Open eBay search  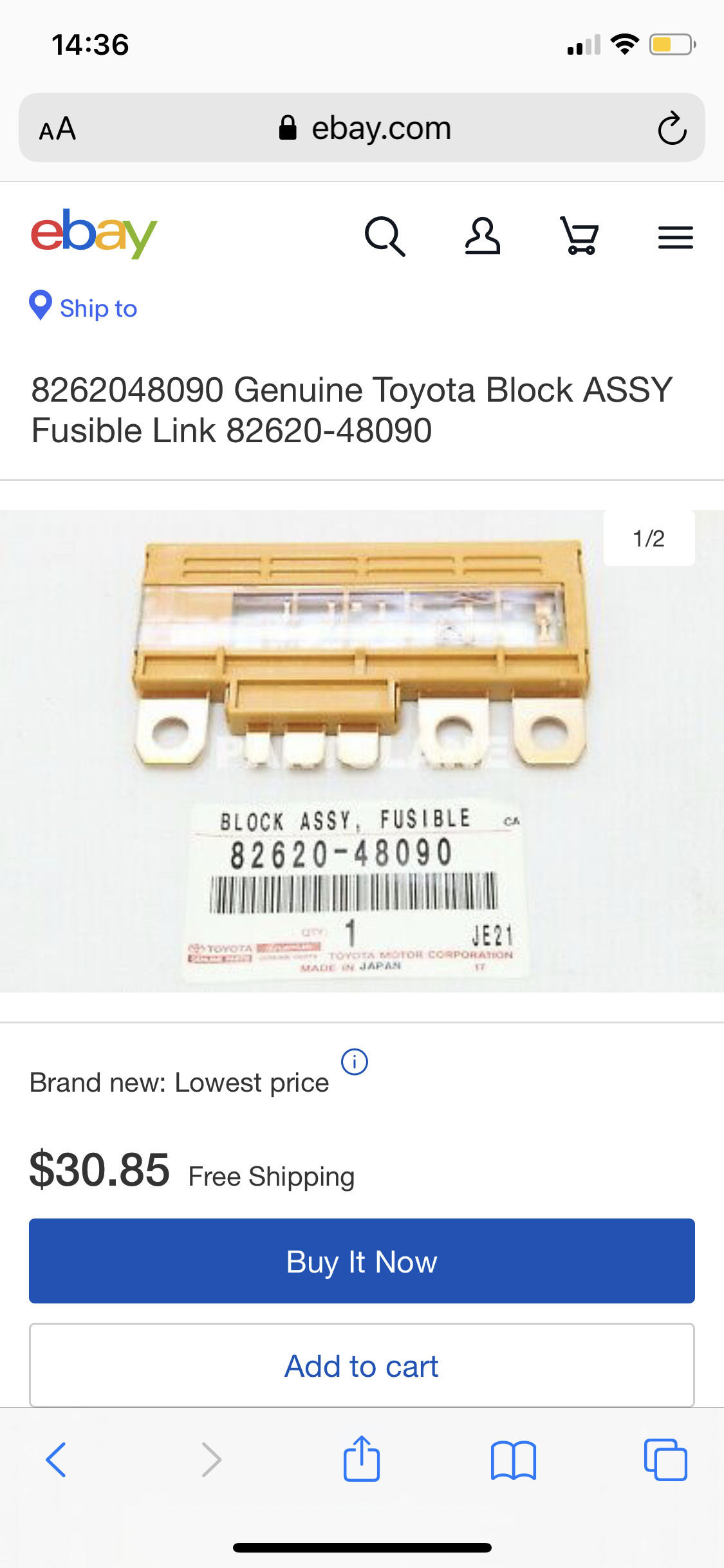[385, 236]
